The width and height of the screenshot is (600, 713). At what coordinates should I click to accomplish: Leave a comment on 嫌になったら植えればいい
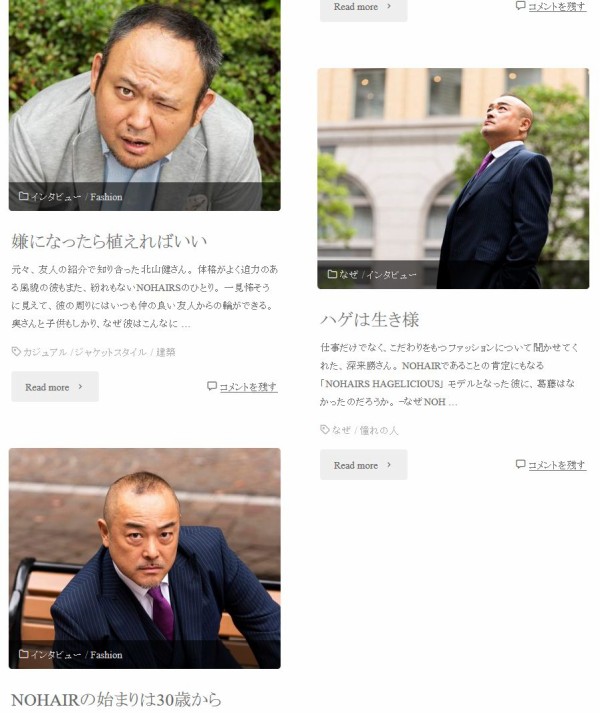248,387
